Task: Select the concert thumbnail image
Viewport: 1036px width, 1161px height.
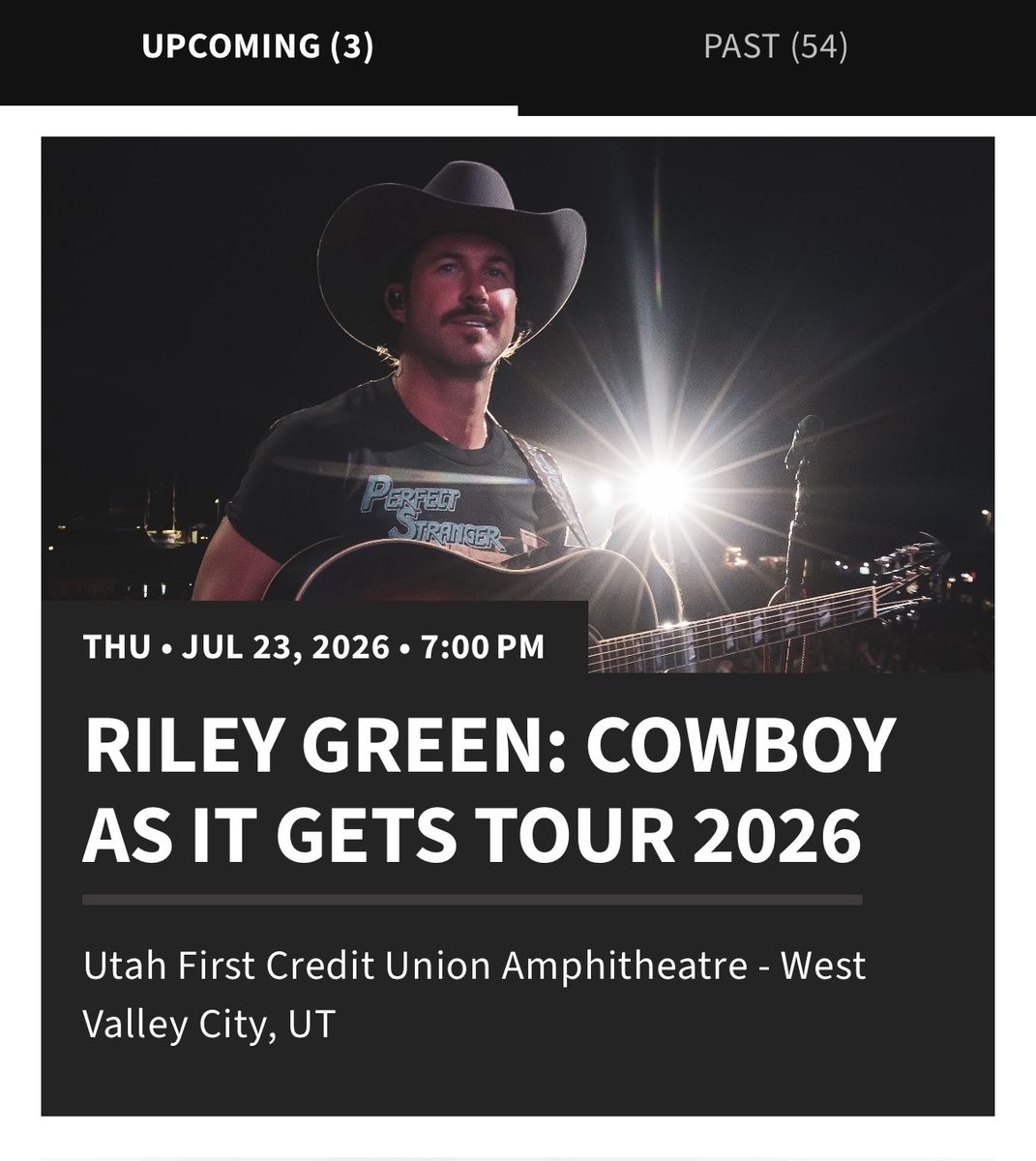Action: 518,368
